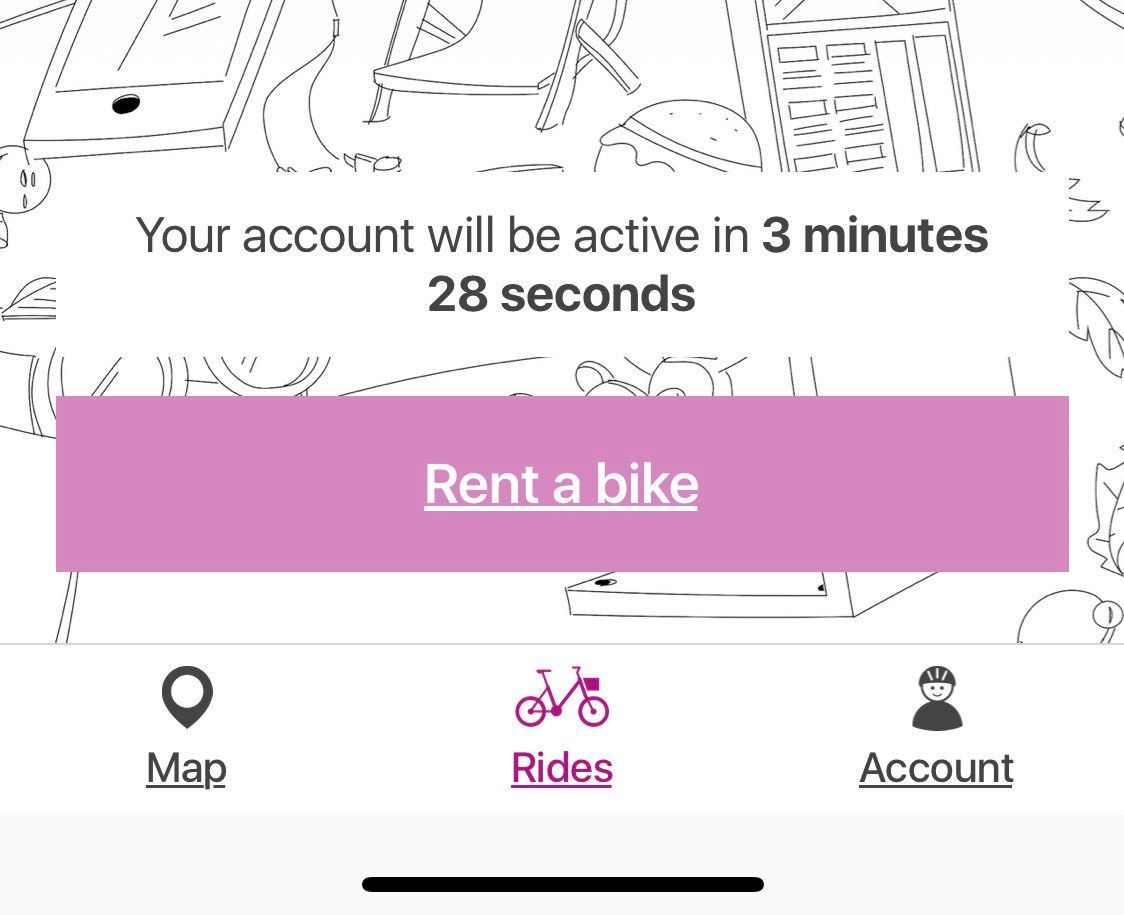
Task: Switch to the Map tab
Action: tap(187, 727)
